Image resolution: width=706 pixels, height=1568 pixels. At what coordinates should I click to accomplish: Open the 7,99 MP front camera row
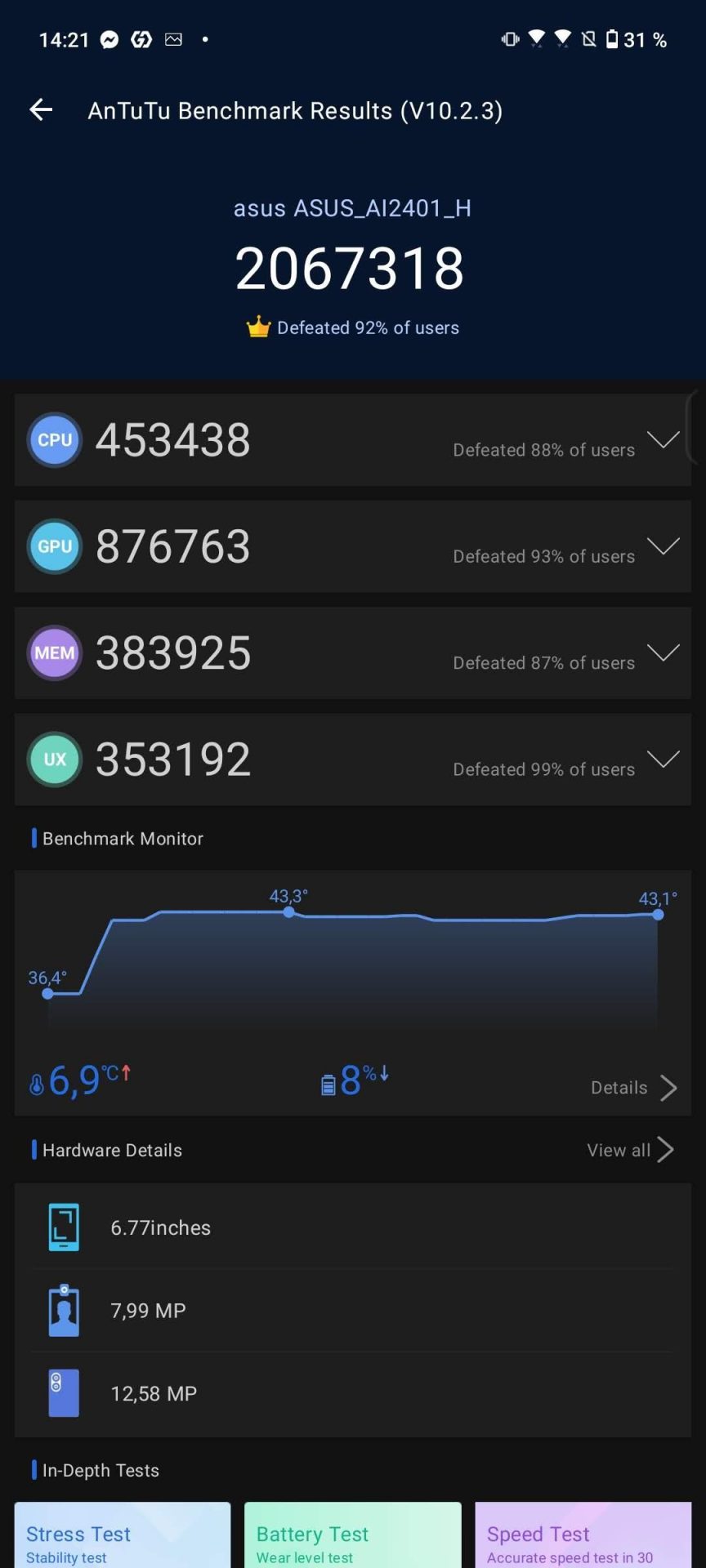[x=353, y=1311]
